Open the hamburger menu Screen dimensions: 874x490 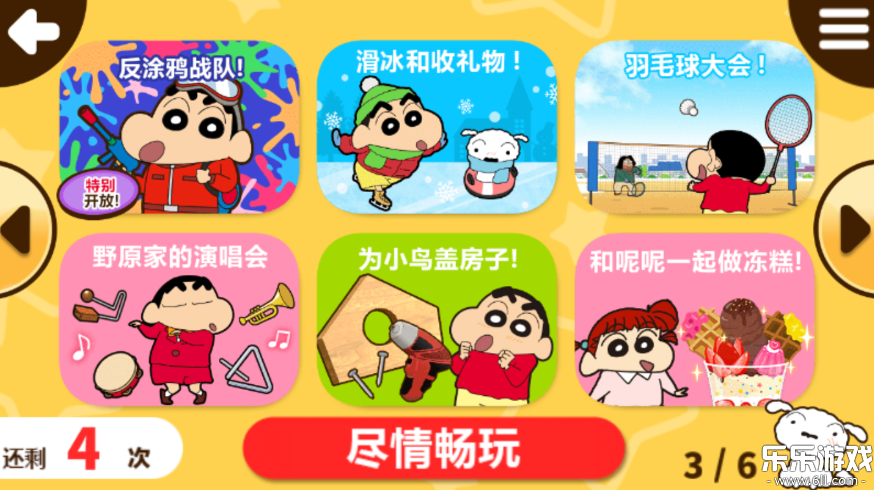(x=842, y=32)
